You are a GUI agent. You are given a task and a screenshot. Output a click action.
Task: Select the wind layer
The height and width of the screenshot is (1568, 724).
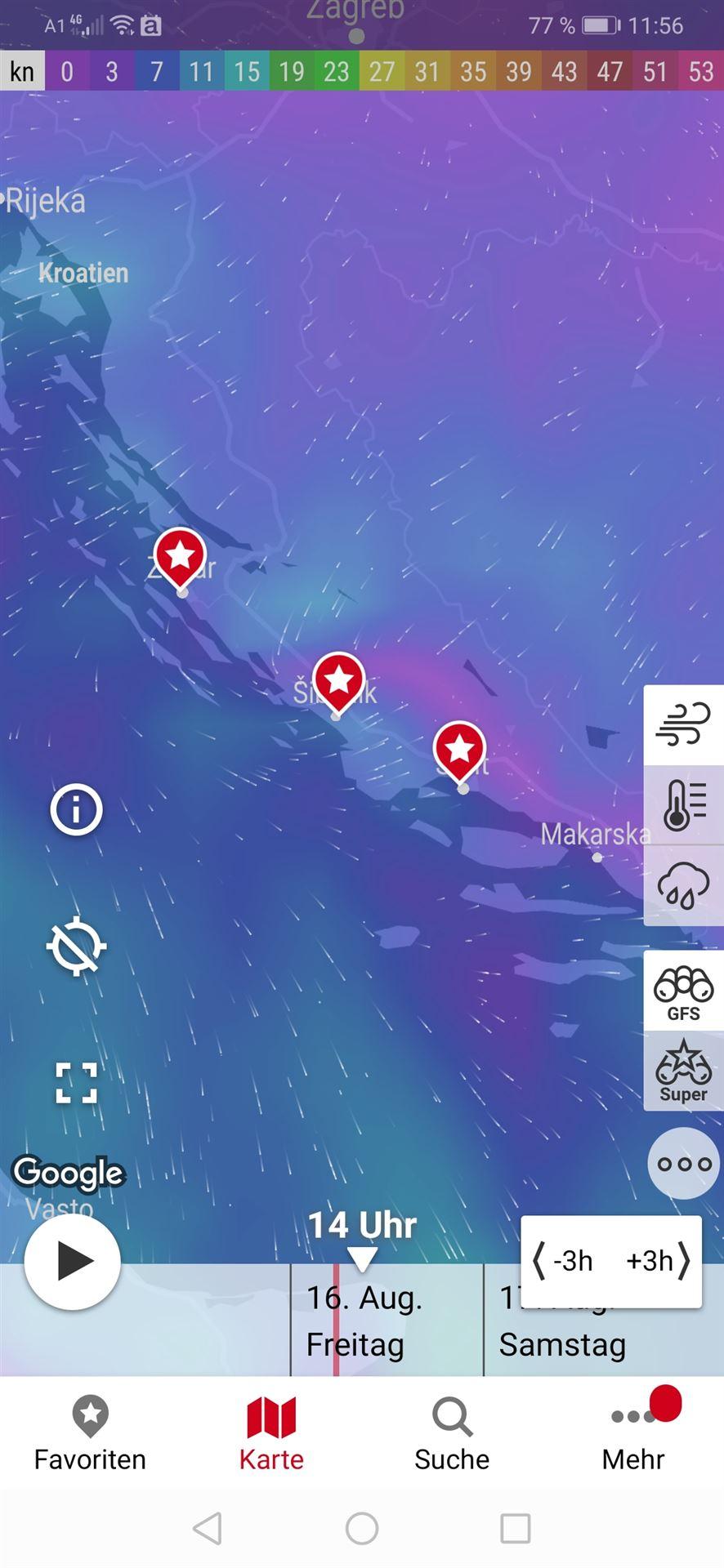click(x=683, y=725)
